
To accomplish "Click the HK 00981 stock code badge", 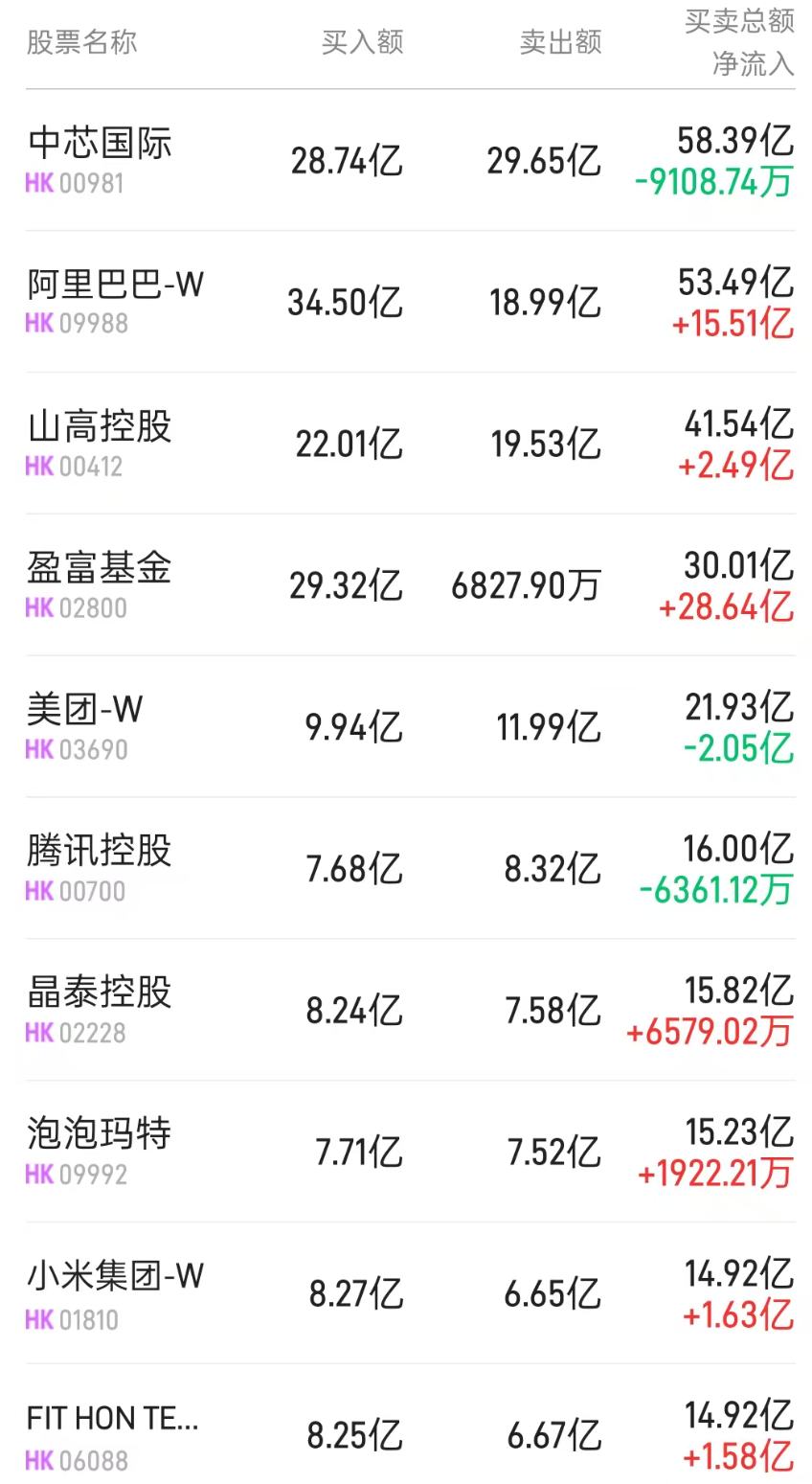I will coord(74,184).
